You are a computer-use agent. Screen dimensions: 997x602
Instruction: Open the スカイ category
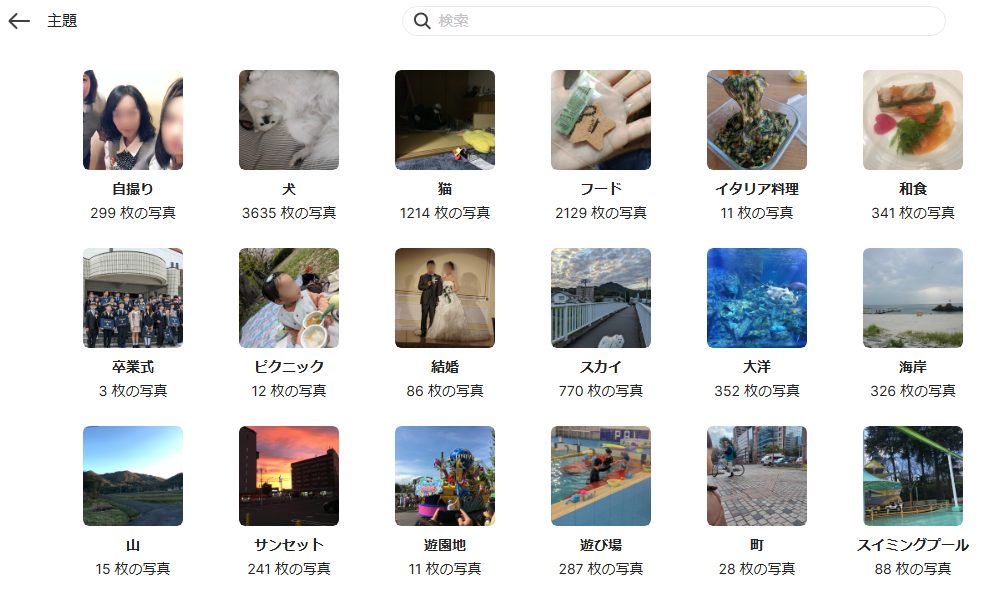tap(601, 298)
